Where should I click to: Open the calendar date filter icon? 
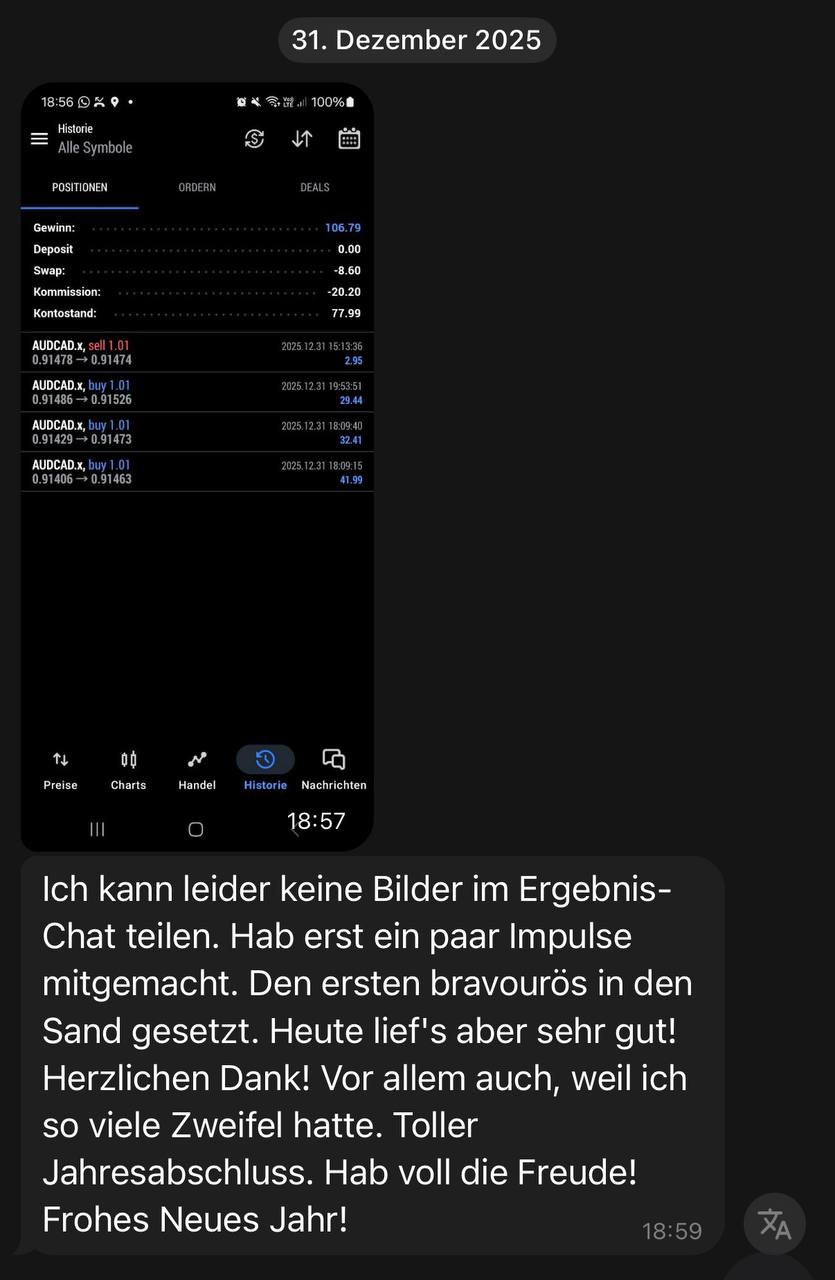[x=348, y=138]
